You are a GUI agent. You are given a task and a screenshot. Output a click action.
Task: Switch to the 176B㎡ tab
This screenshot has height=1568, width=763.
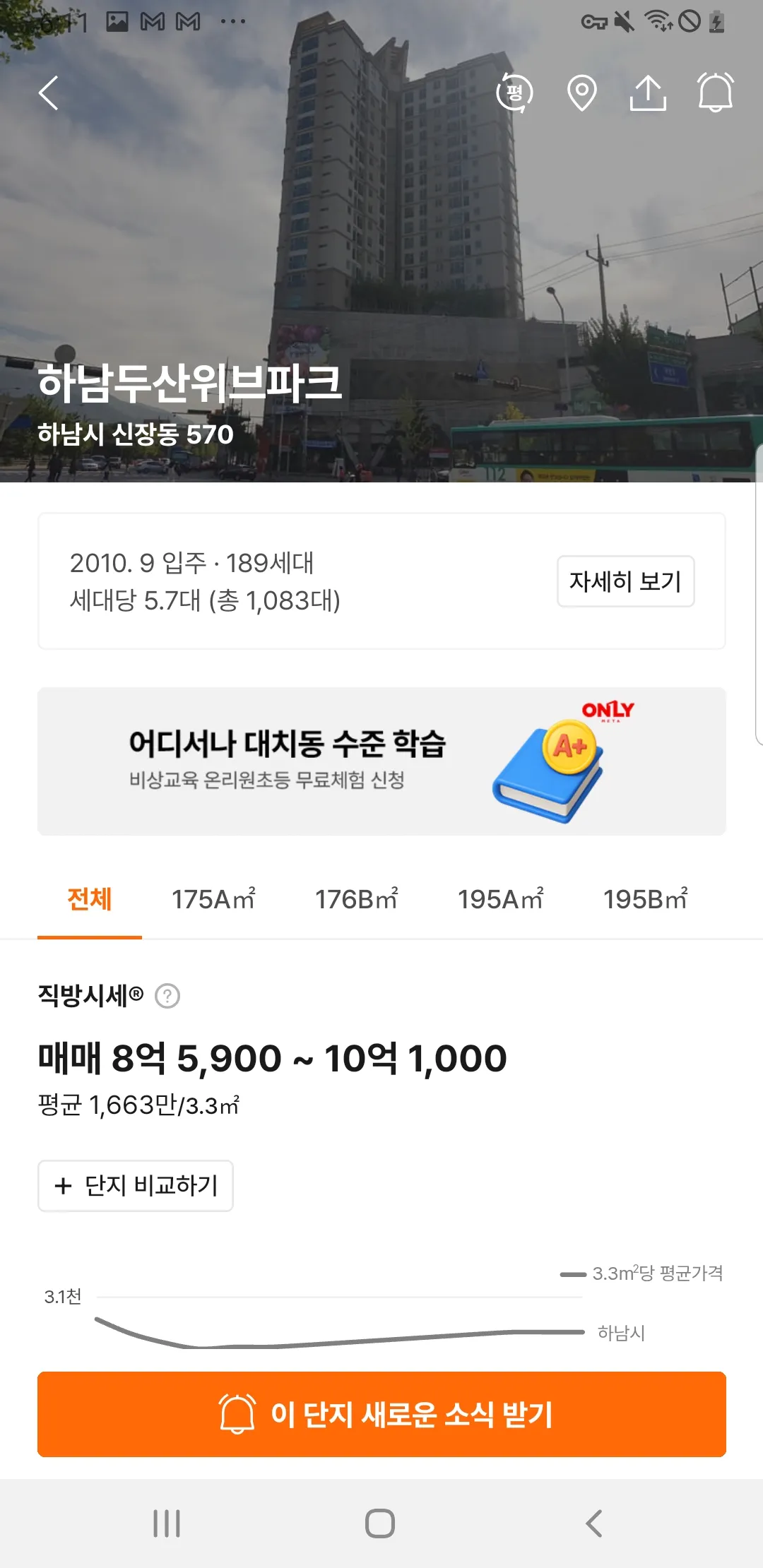pyautogui.click(x=357, y=899)
